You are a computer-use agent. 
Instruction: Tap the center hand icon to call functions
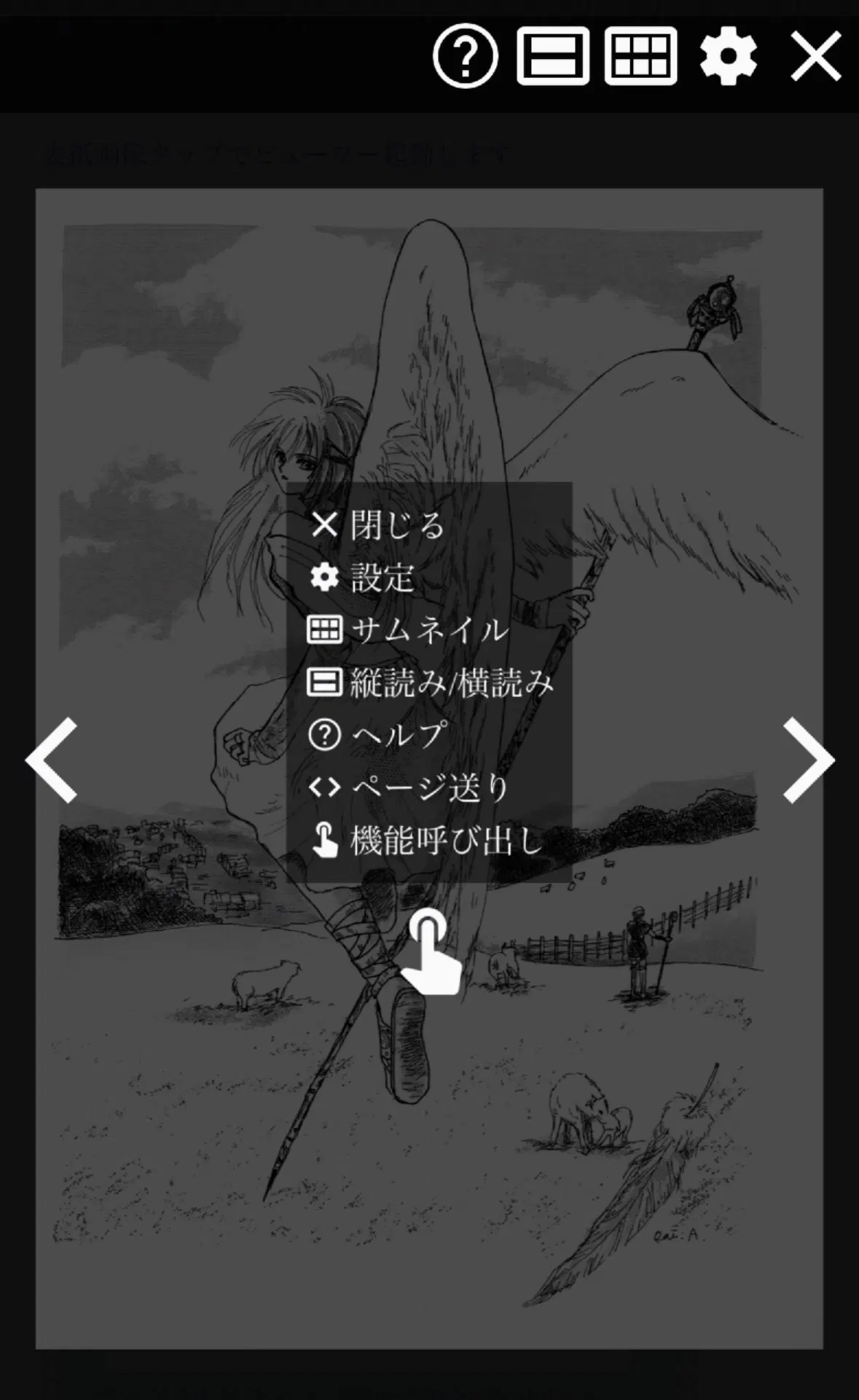click(431, 951)
